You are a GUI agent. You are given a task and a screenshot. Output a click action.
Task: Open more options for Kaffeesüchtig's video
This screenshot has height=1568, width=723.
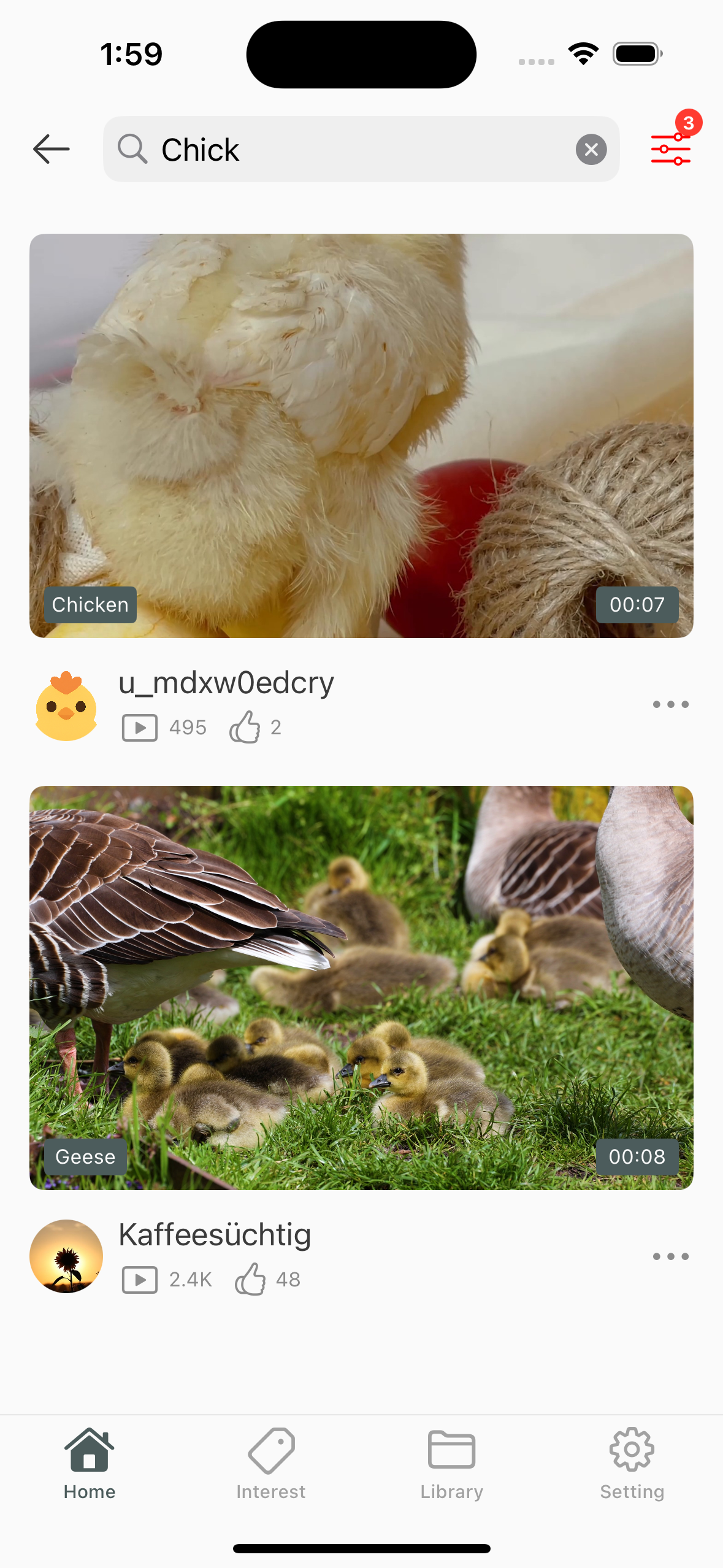671,1256
